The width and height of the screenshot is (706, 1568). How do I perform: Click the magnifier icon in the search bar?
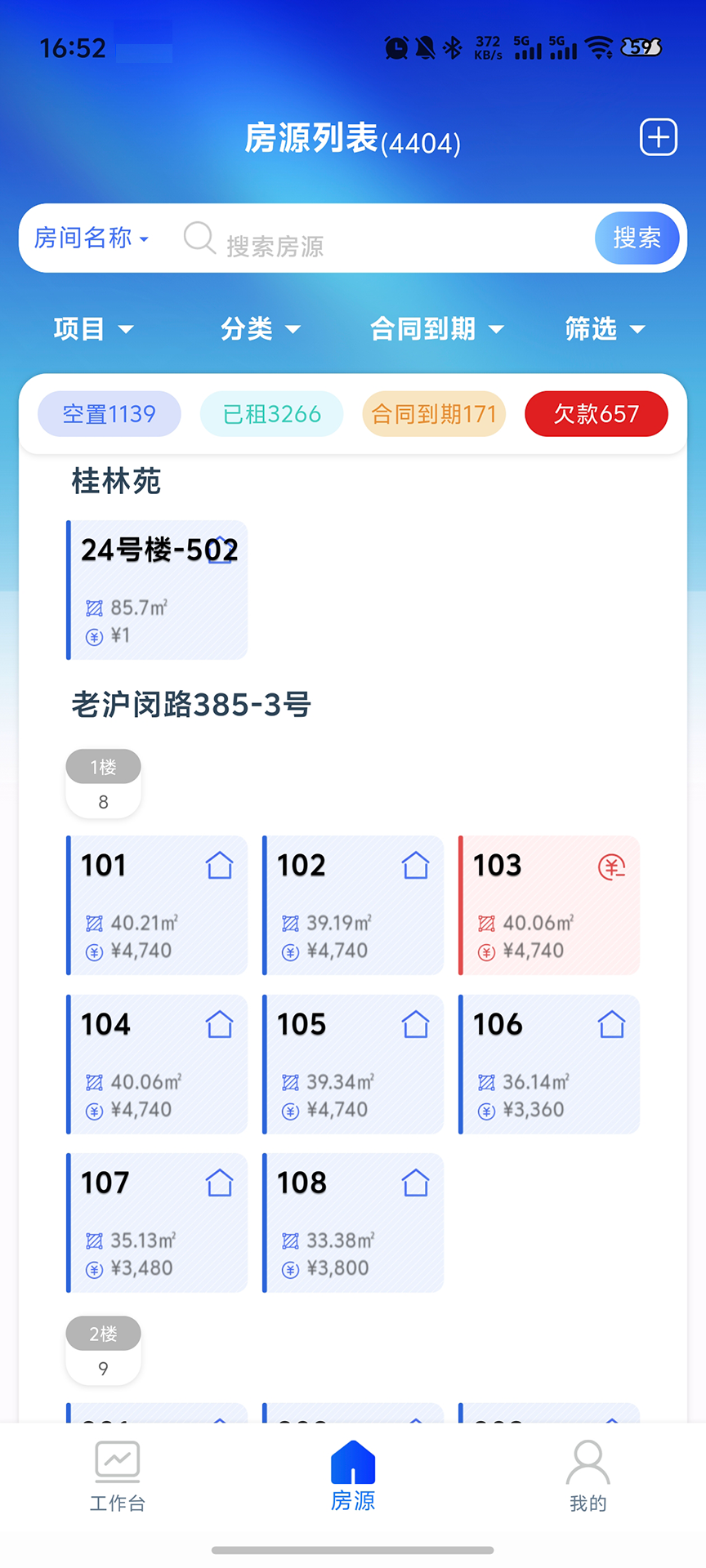198,238
